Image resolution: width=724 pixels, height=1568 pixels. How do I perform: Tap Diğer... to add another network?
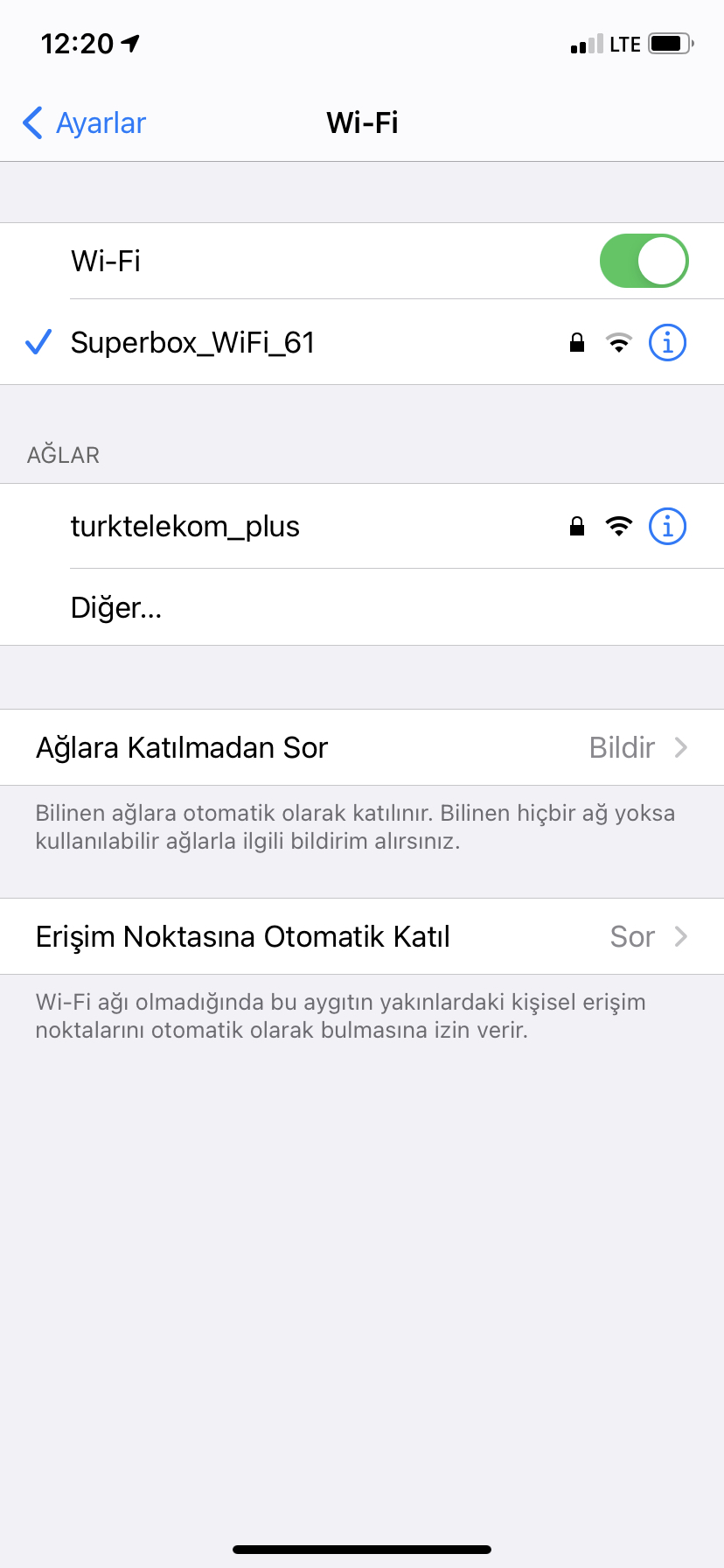pyautogui.click(x=362, y=607)
